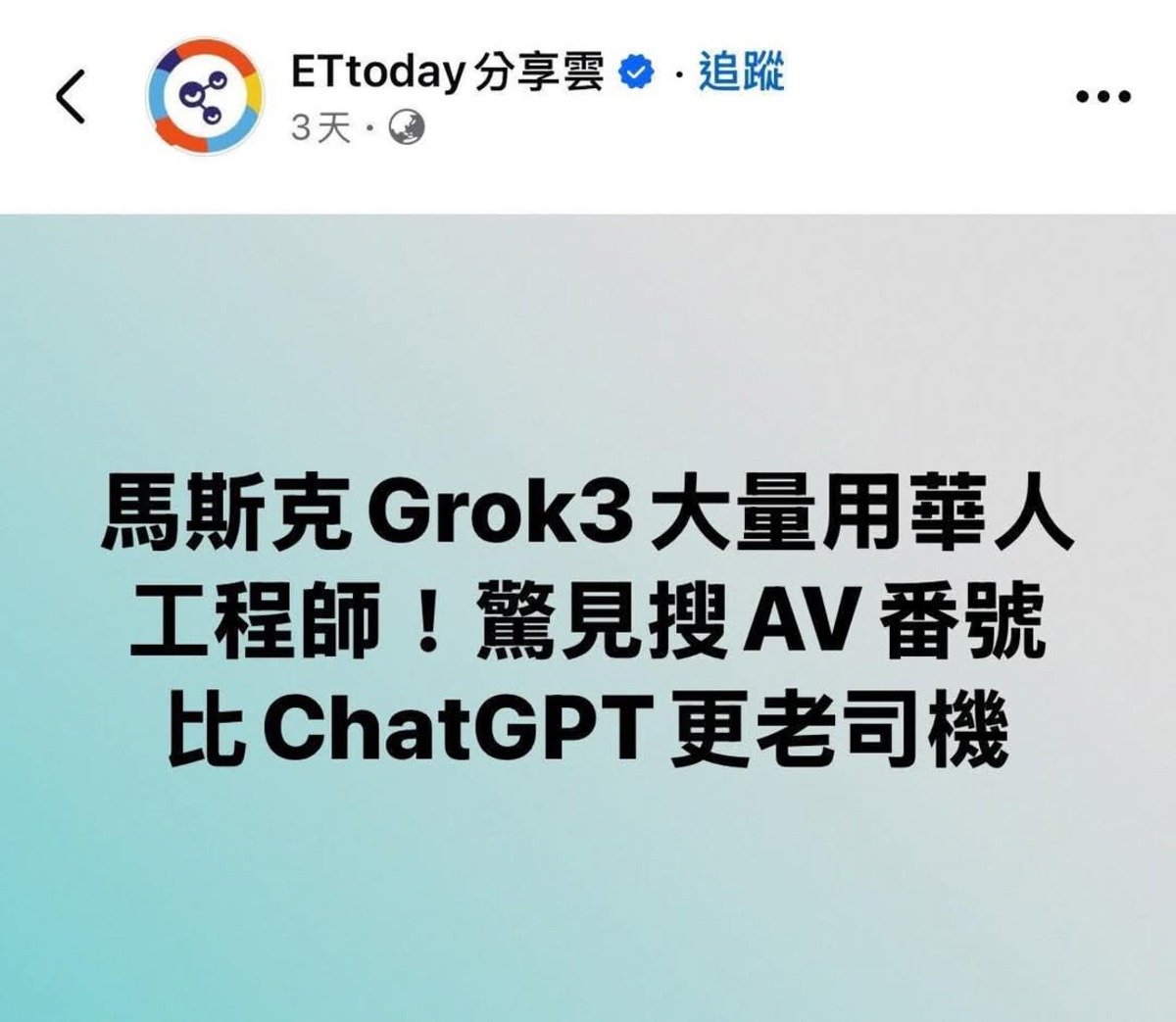
Task: Open the three-dot overflow menu
Action: pyautogui.click(x=1103, y=96)
